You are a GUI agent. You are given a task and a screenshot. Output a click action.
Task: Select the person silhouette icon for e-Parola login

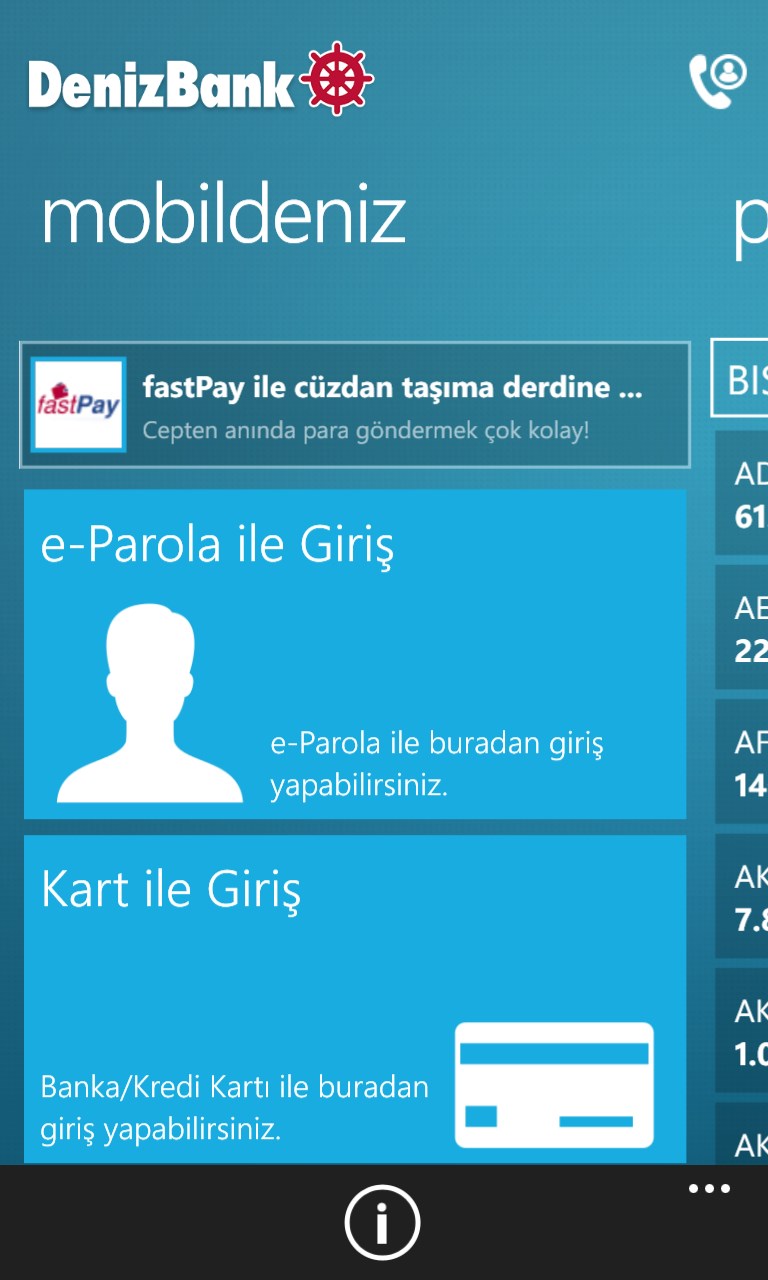pos(149,700)
